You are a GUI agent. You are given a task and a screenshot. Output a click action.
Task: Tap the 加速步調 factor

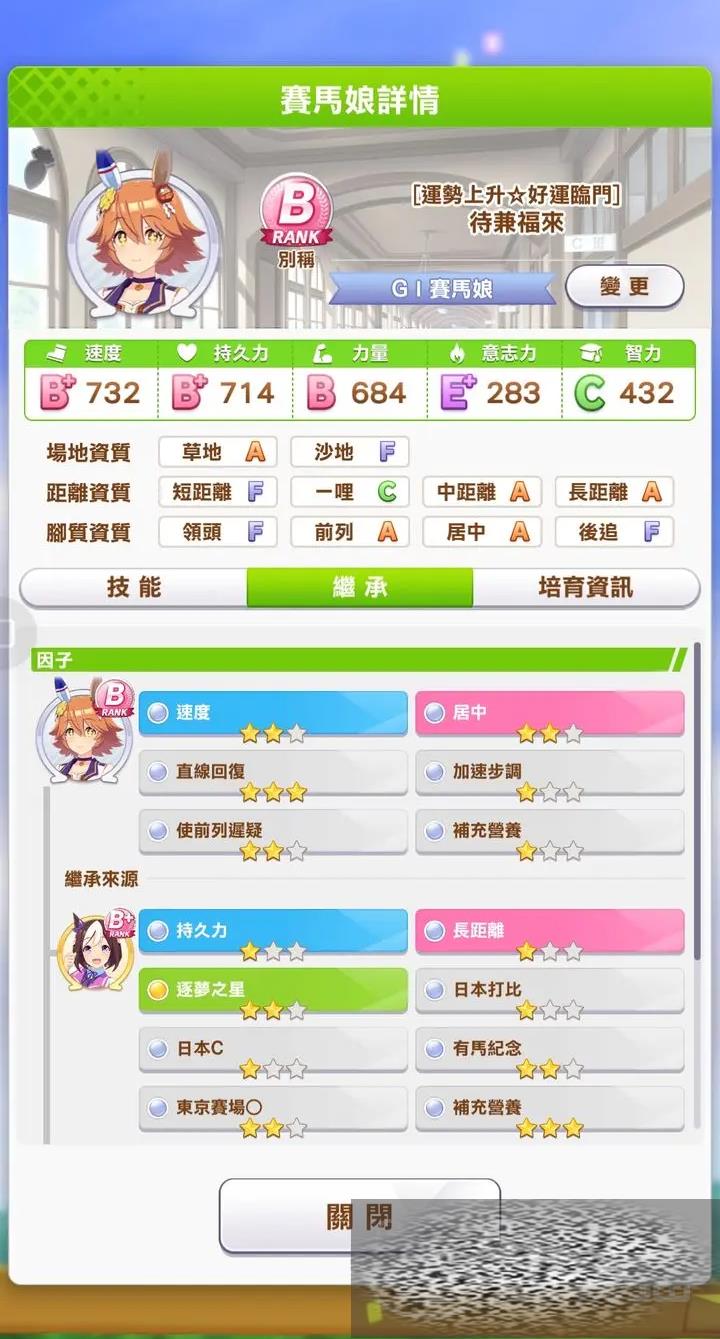pos(549,773)
